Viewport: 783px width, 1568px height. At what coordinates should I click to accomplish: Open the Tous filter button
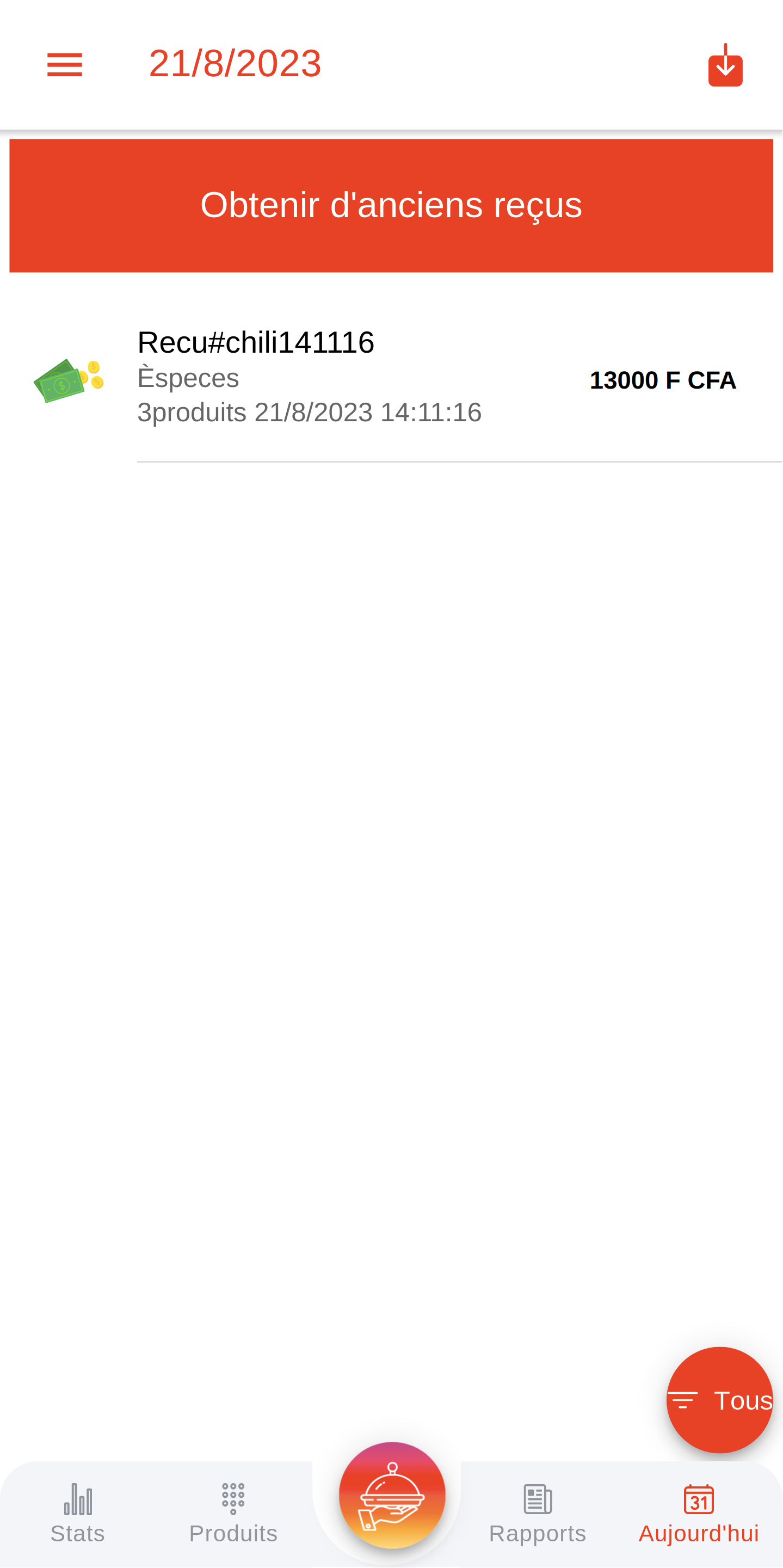(720, 1400)
